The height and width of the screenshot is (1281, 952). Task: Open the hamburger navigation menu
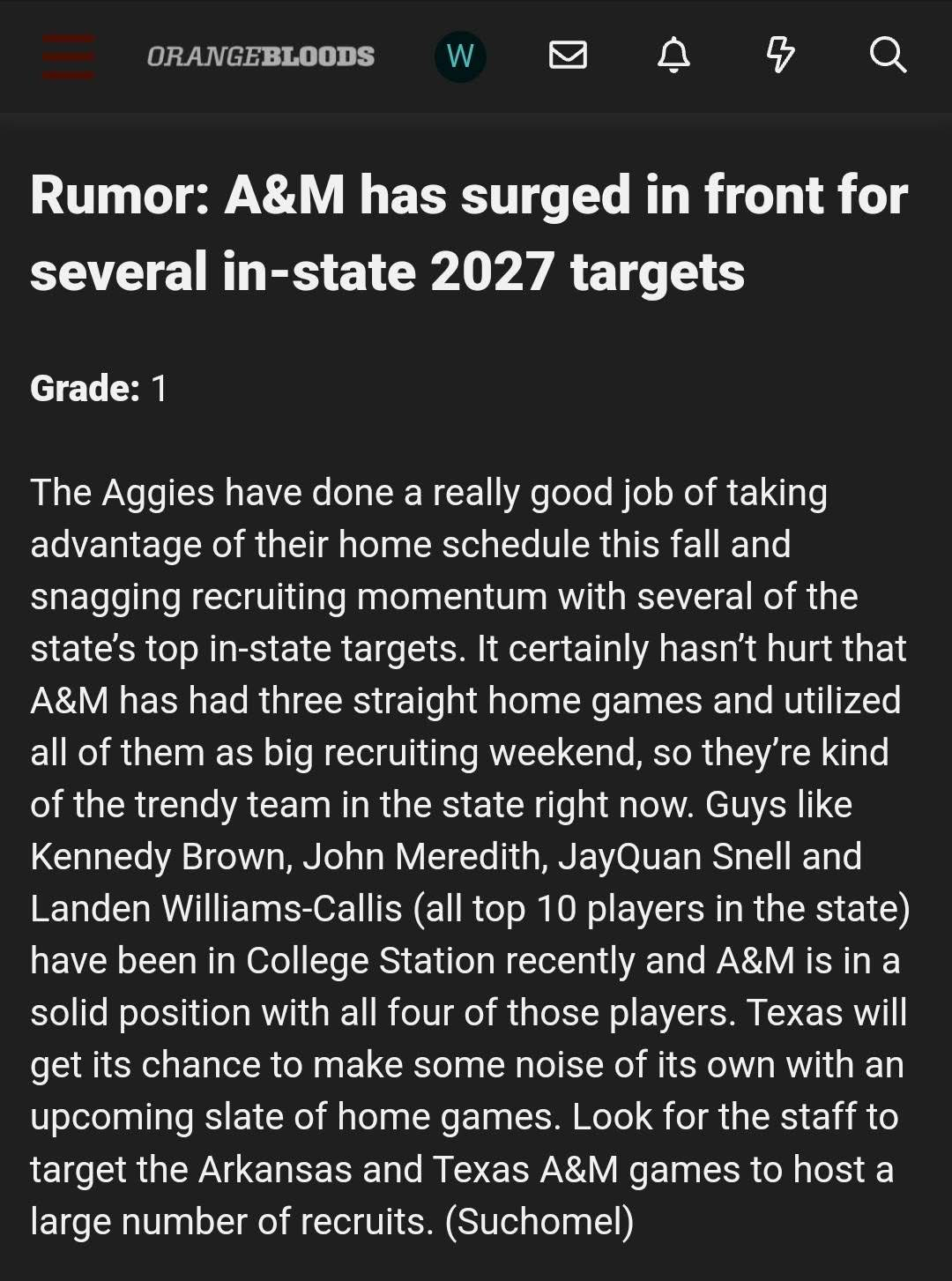[68, 56]
